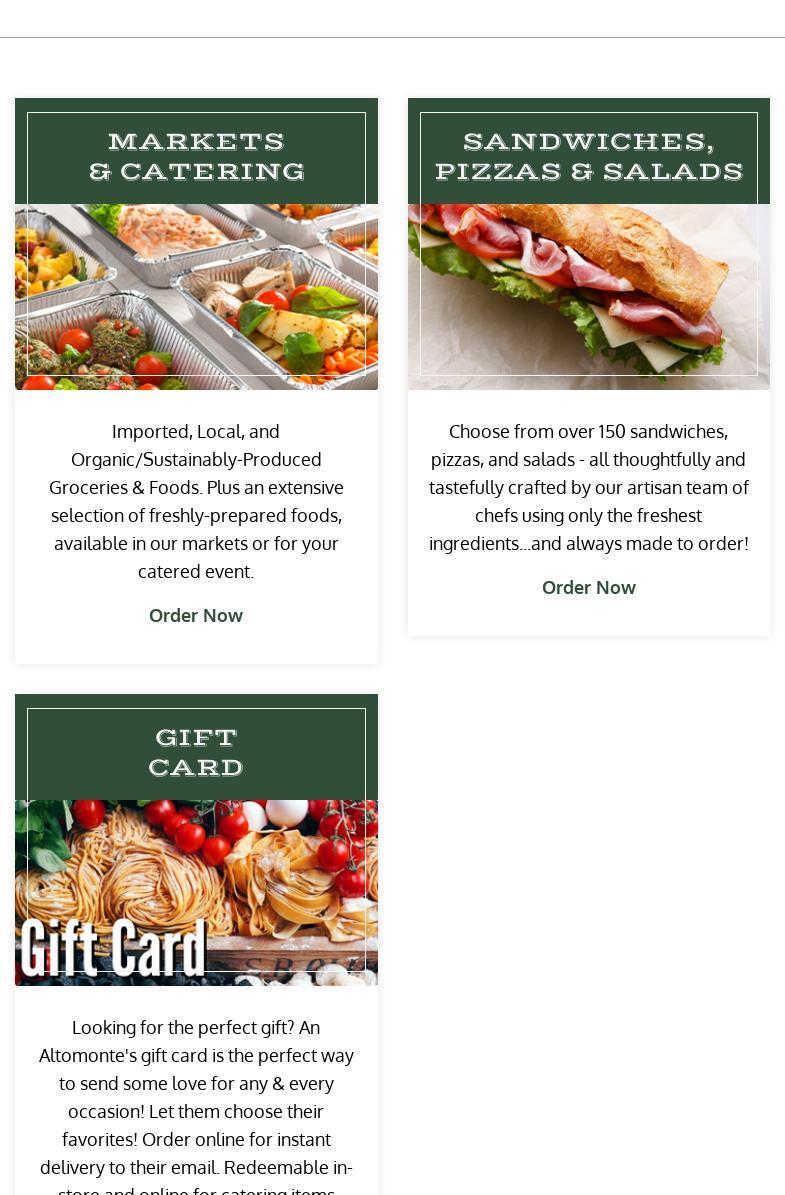Open the Markets & Catering card image
This screenshot has height=1195, width=785.
pyautogui.click(x=196, y=296)
